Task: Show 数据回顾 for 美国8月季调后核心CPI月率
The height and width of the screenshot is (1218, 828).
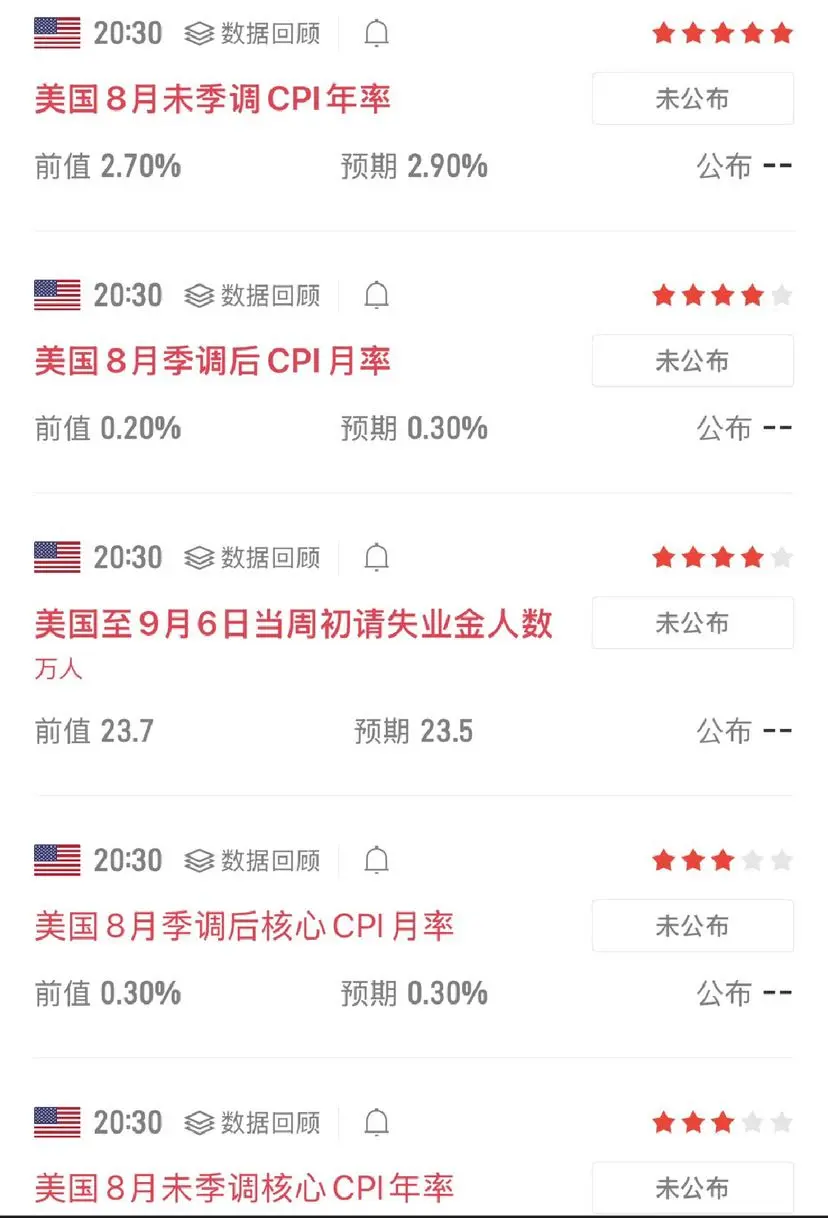Action: click(x=253, y=860)
